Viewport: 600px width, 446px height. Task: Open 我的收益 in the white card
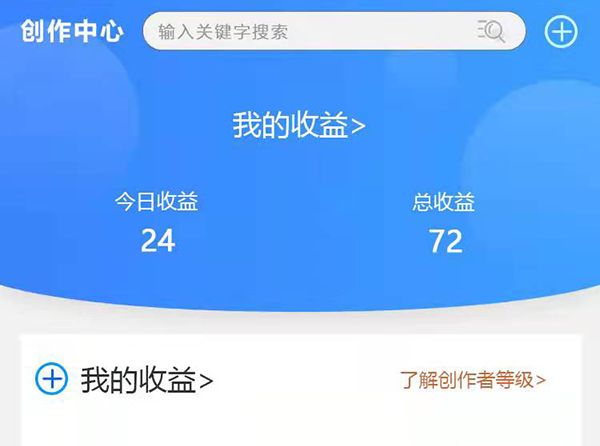coord(147,380)
